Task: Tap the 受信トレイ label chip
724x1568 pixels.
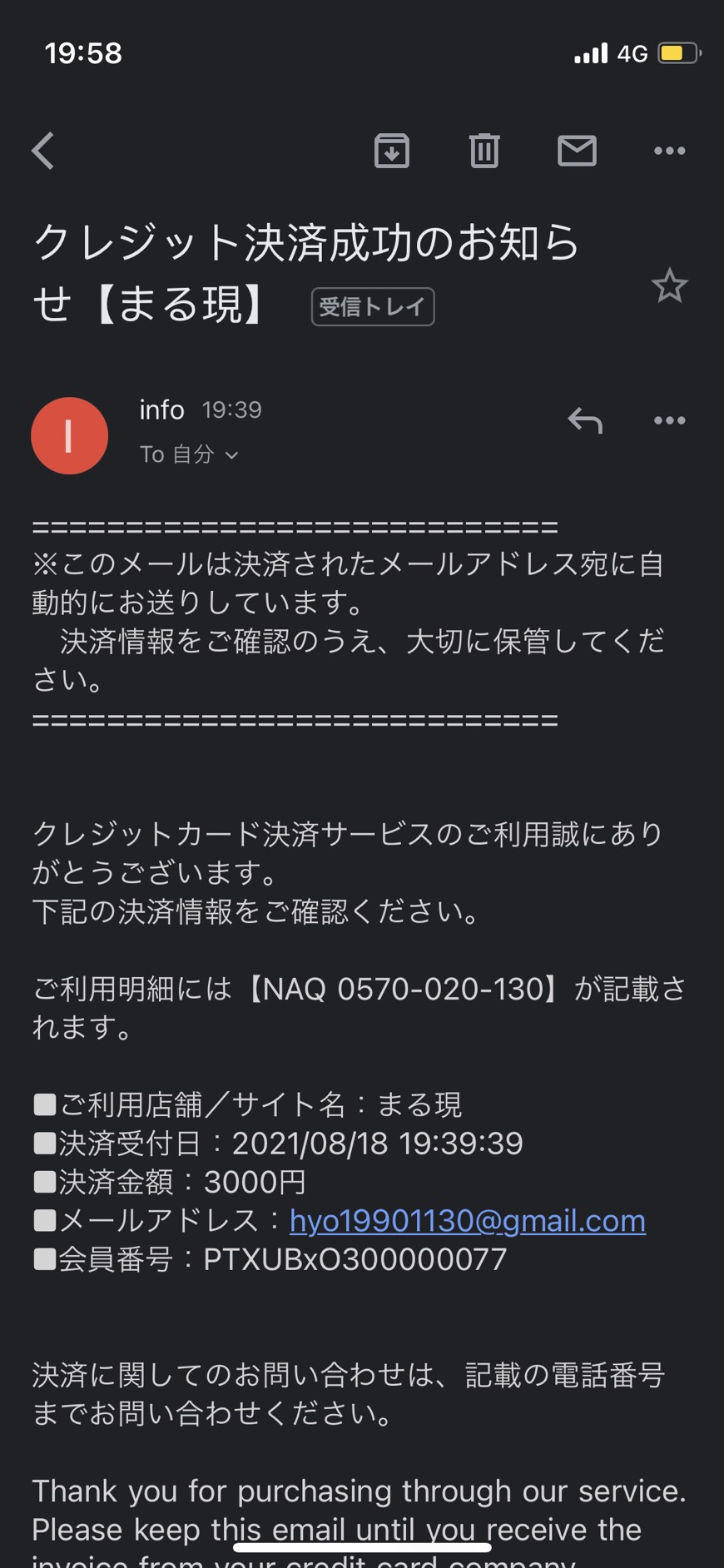Action: click(373, 307)
